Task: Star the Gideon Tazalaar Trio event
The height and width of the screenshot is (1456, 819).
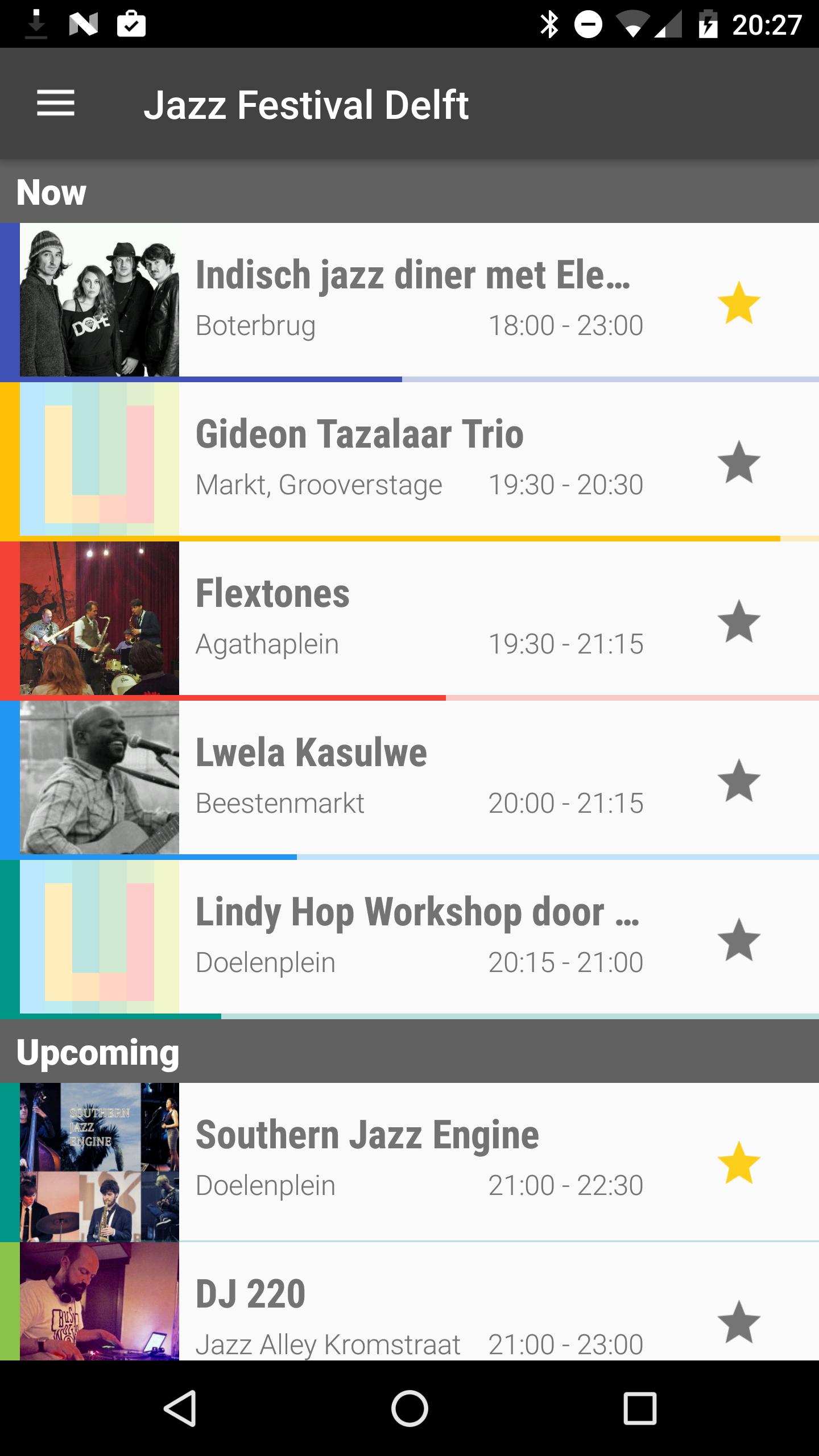Action: pyautogui.click(x=738, y=462)
